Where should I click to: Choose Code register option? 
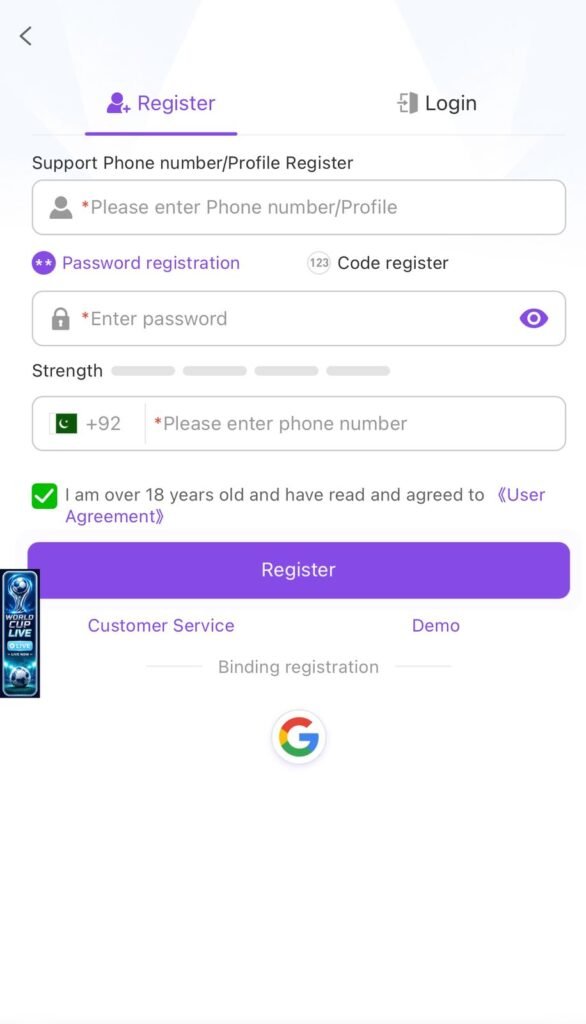pos(378,263)
